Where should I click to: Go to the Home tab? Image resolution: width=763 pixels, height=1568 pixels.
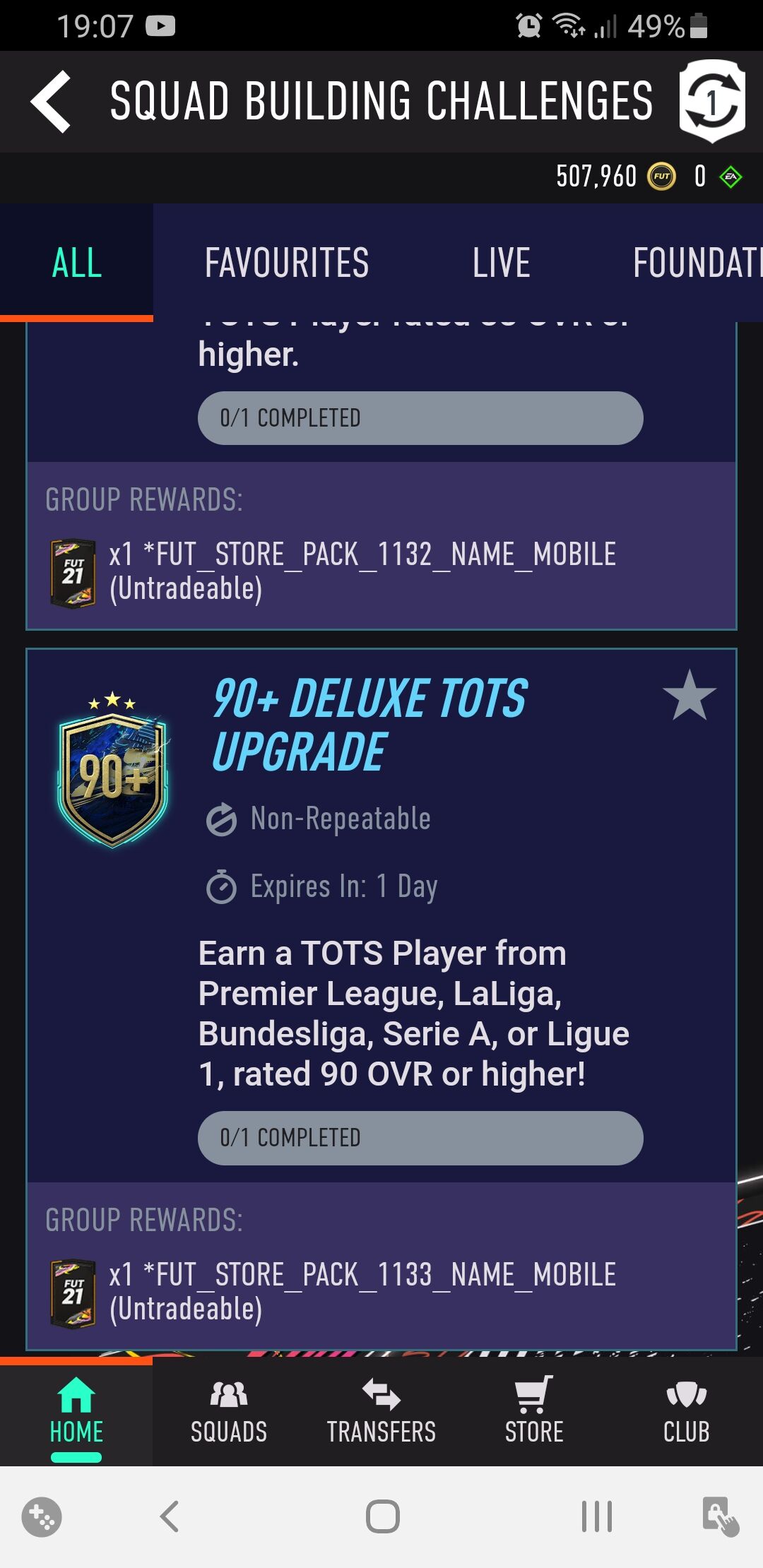click(76, 1413)
